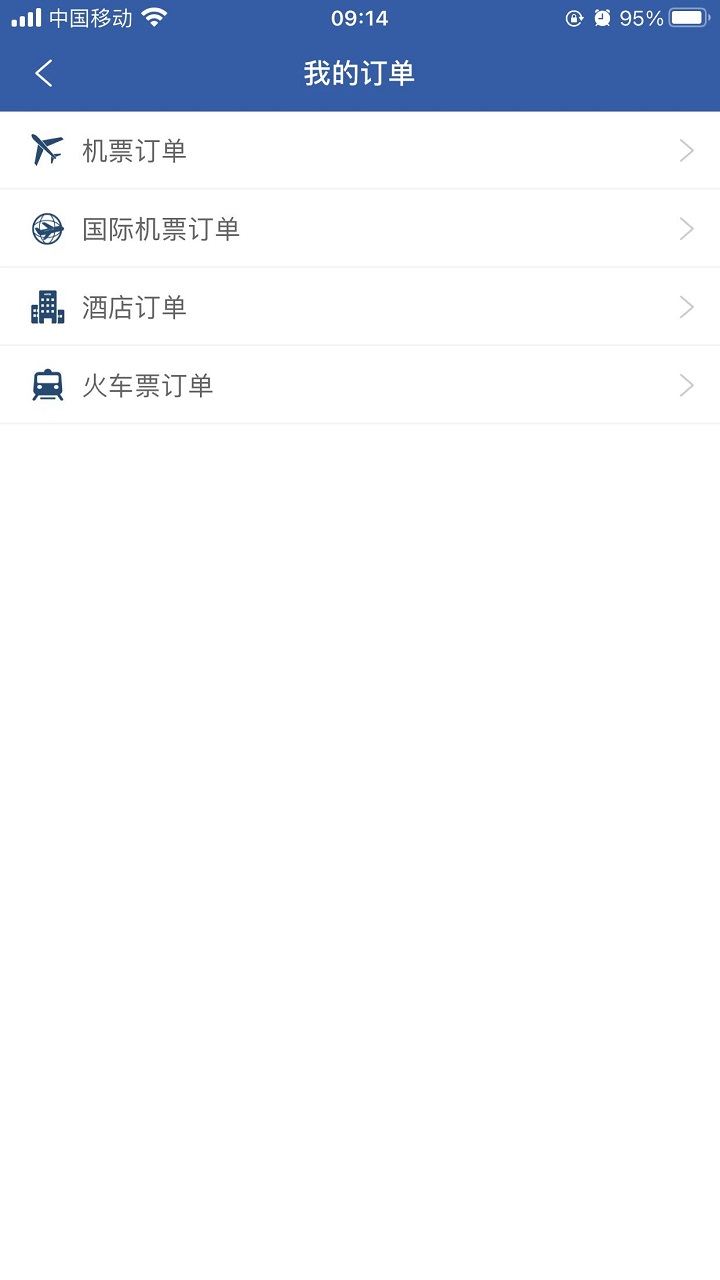This screenshot has height=1280, width=720.
Task: Expand the 酒店订单 row chevron
Action: pyautogui.click(x=686, y=306)
